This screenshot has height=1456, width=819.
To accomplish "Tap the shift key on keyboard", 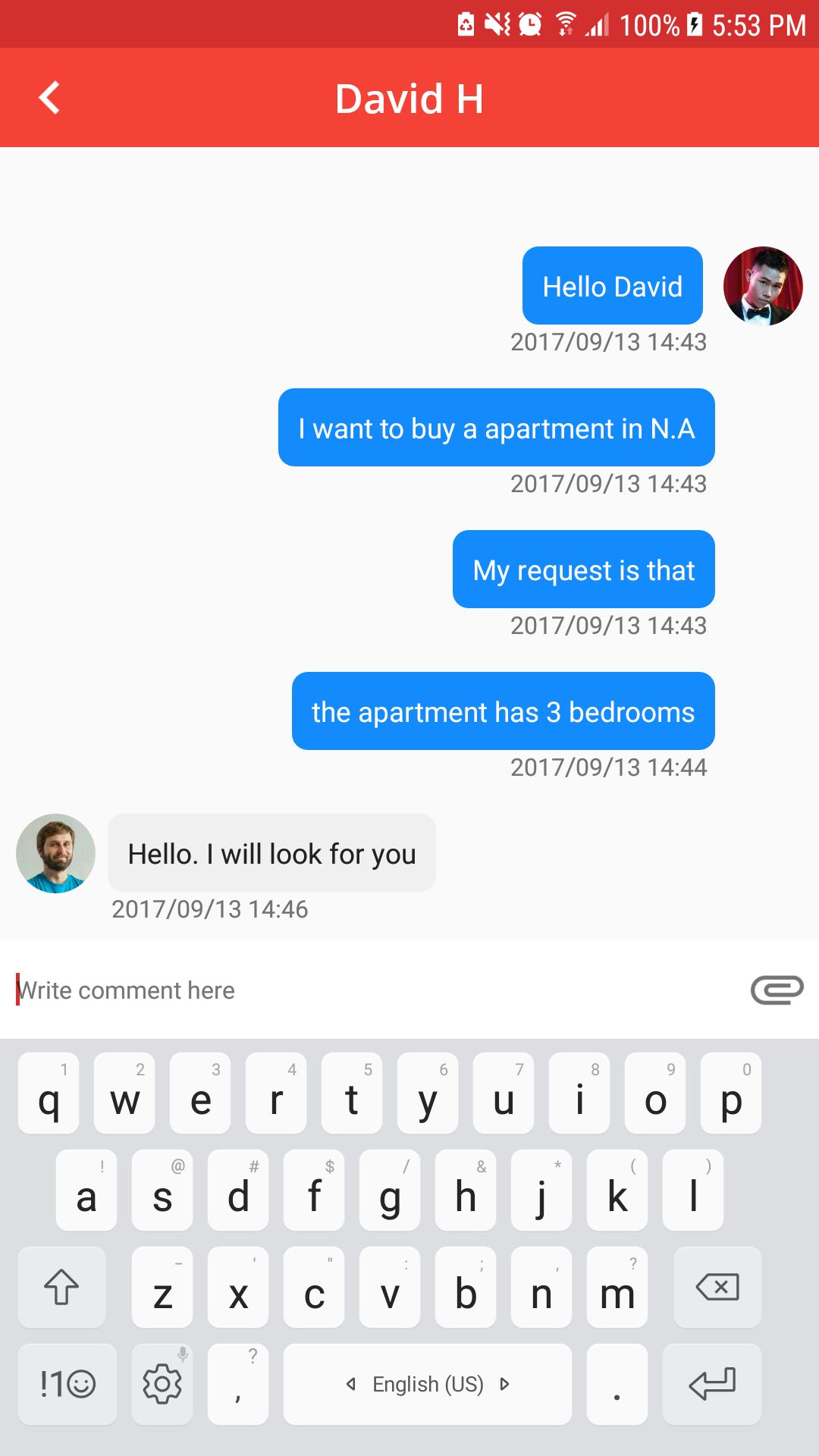I will (61, 1287).
